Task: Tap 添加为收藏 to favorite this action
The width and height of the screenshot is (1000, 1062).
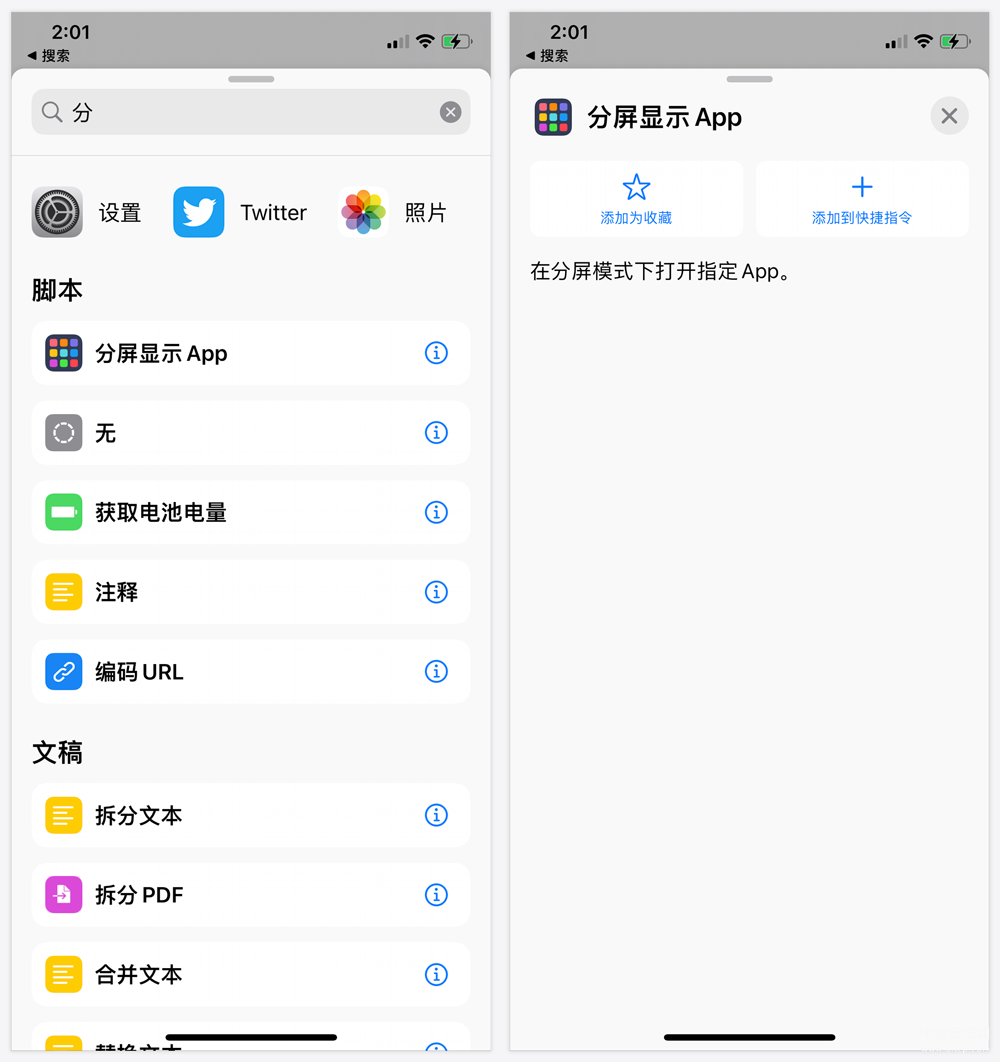Action: click(x=636, y=199)
